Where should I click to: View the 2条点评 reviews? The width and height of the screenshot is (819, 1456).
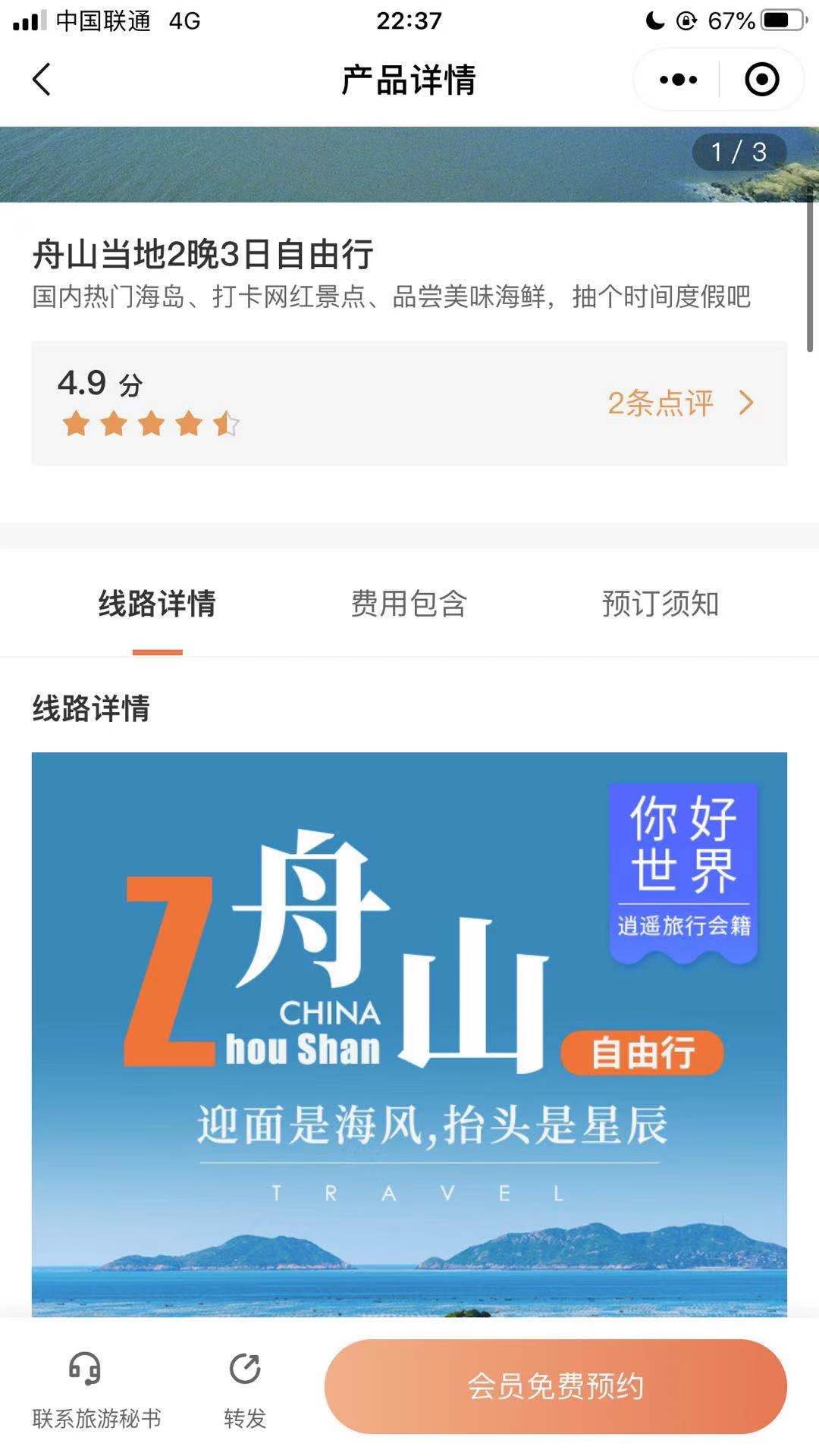click(679, 403)
